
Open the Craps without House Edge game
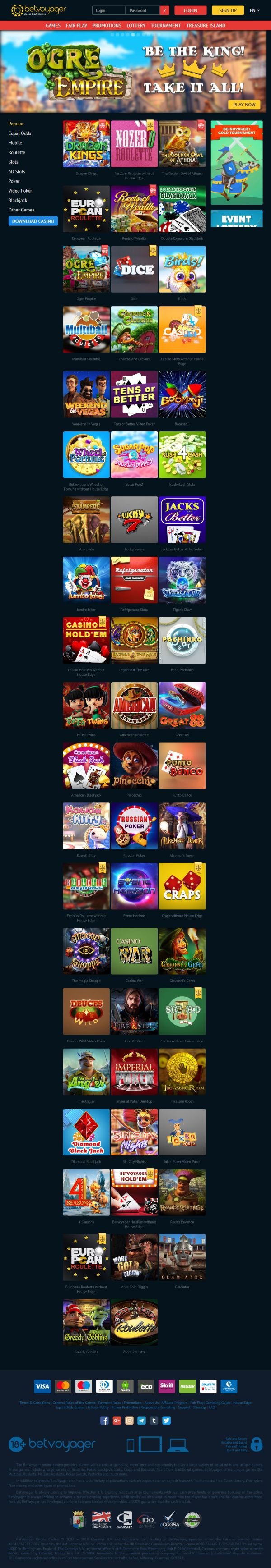click(182, 886)
